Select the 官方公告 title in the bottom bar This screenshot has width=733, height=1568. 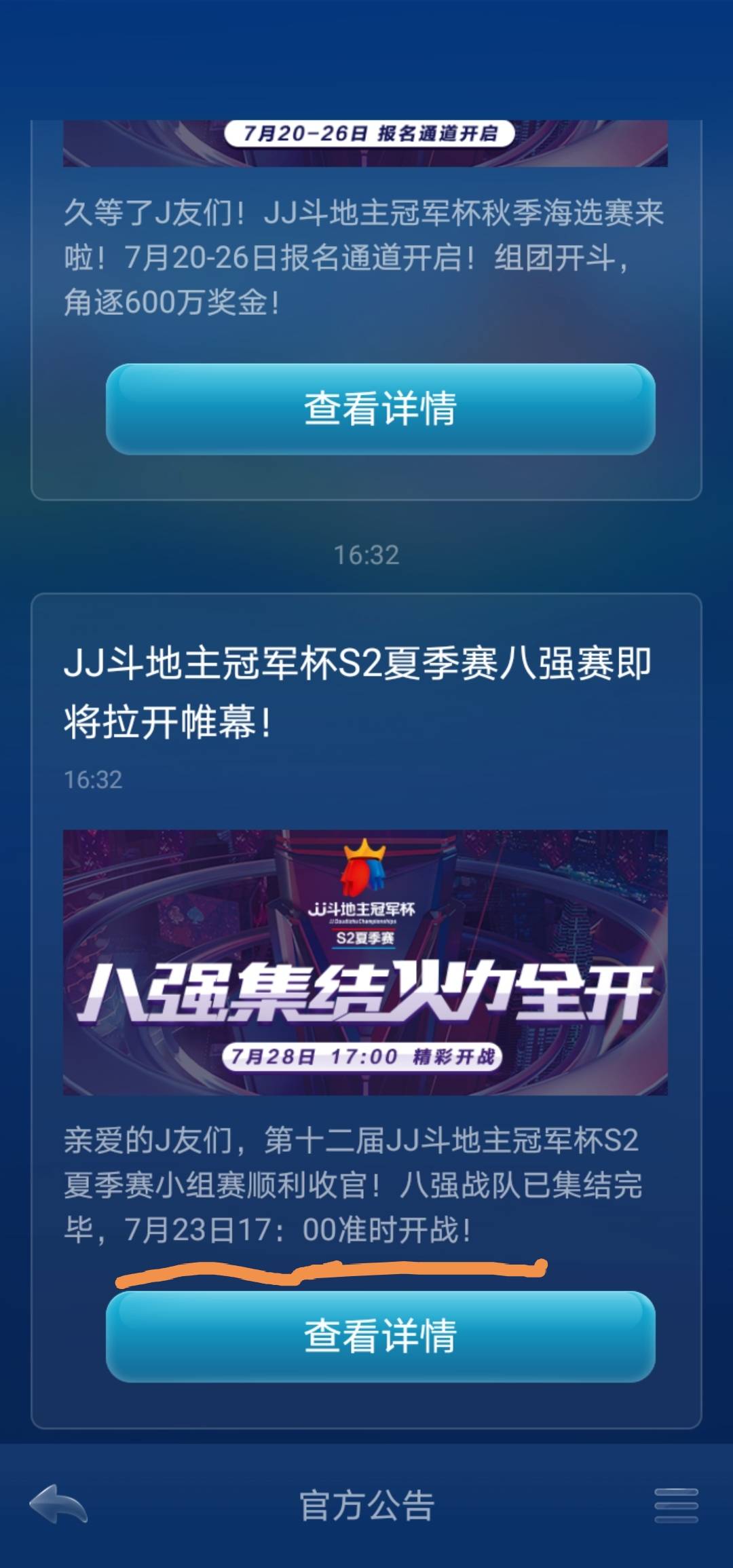[x=366, y=1506]
